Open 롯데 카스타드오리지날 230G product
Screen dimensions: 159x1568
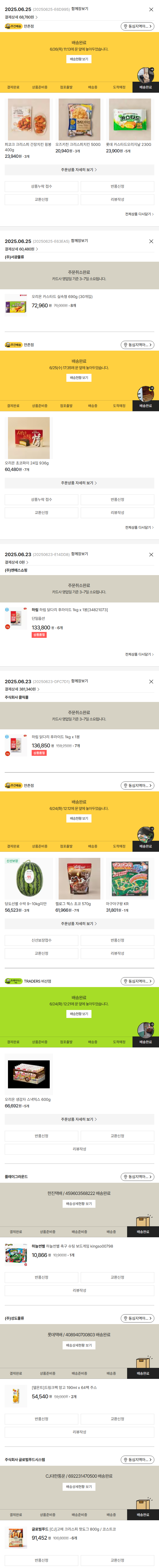tap(130, 119)
